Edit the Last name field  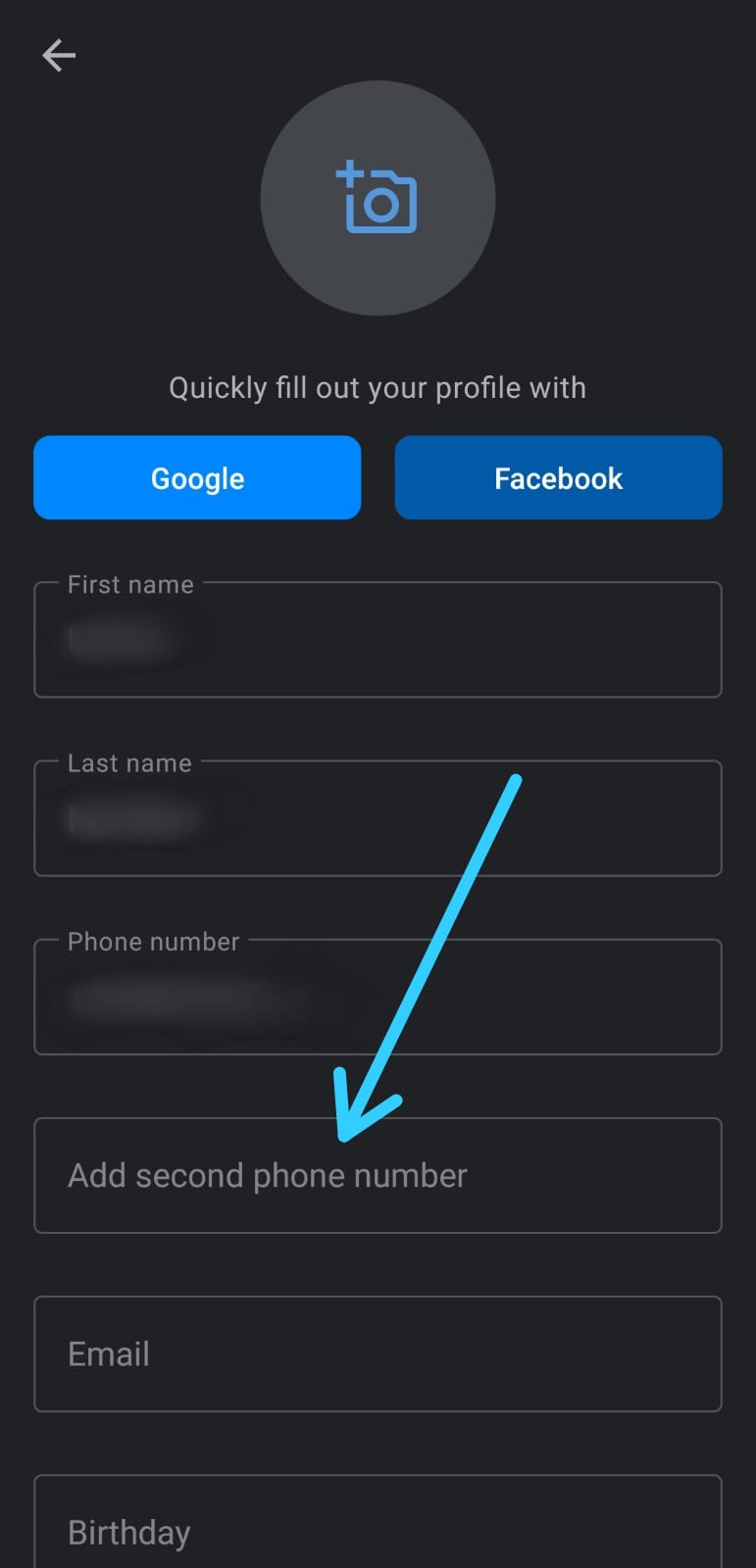(378, 817)
